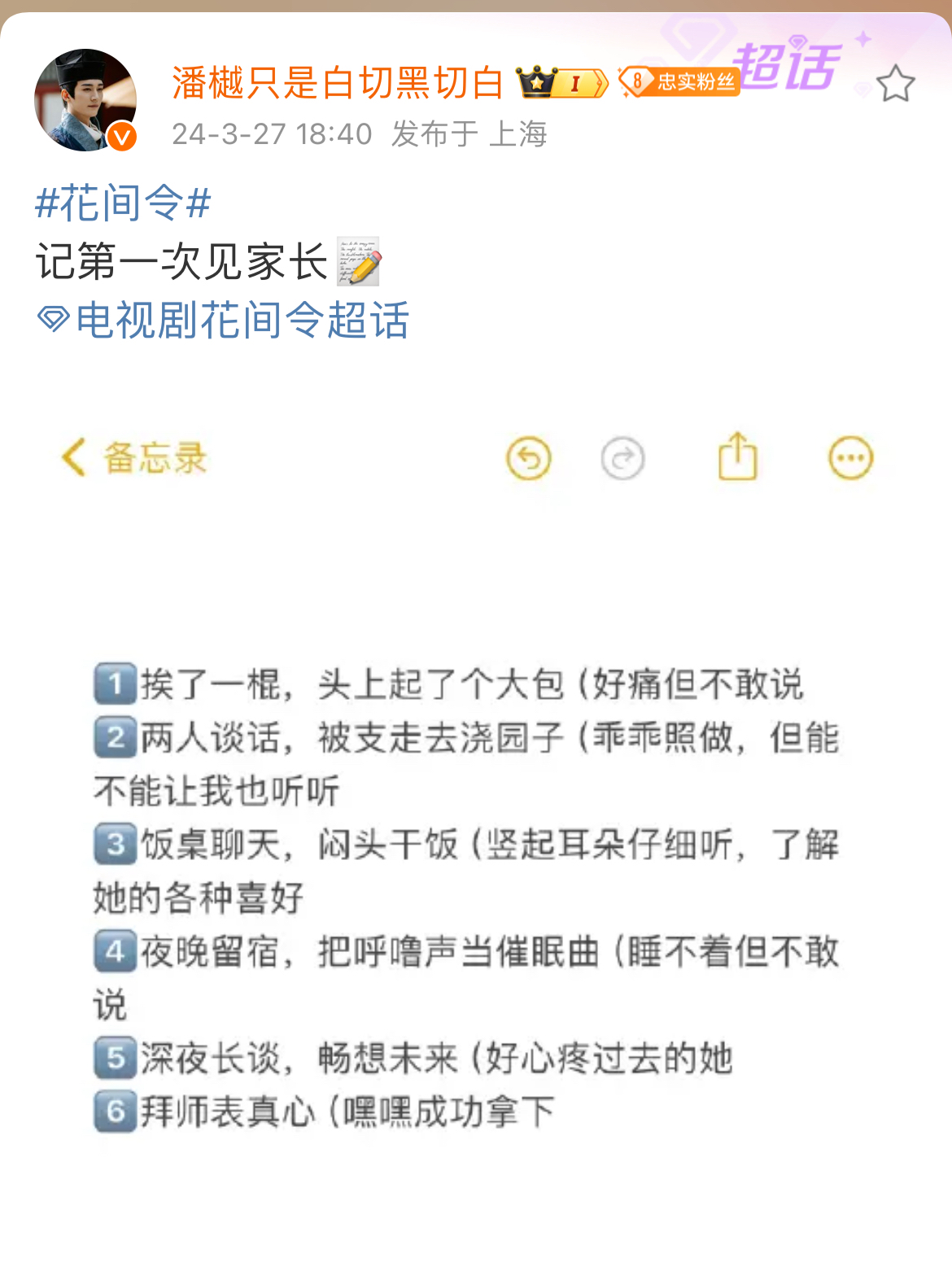Screen dimensions: 952x1275
Task: Tap the 忠实粉丝 fan badge
Action: point(679,82)
